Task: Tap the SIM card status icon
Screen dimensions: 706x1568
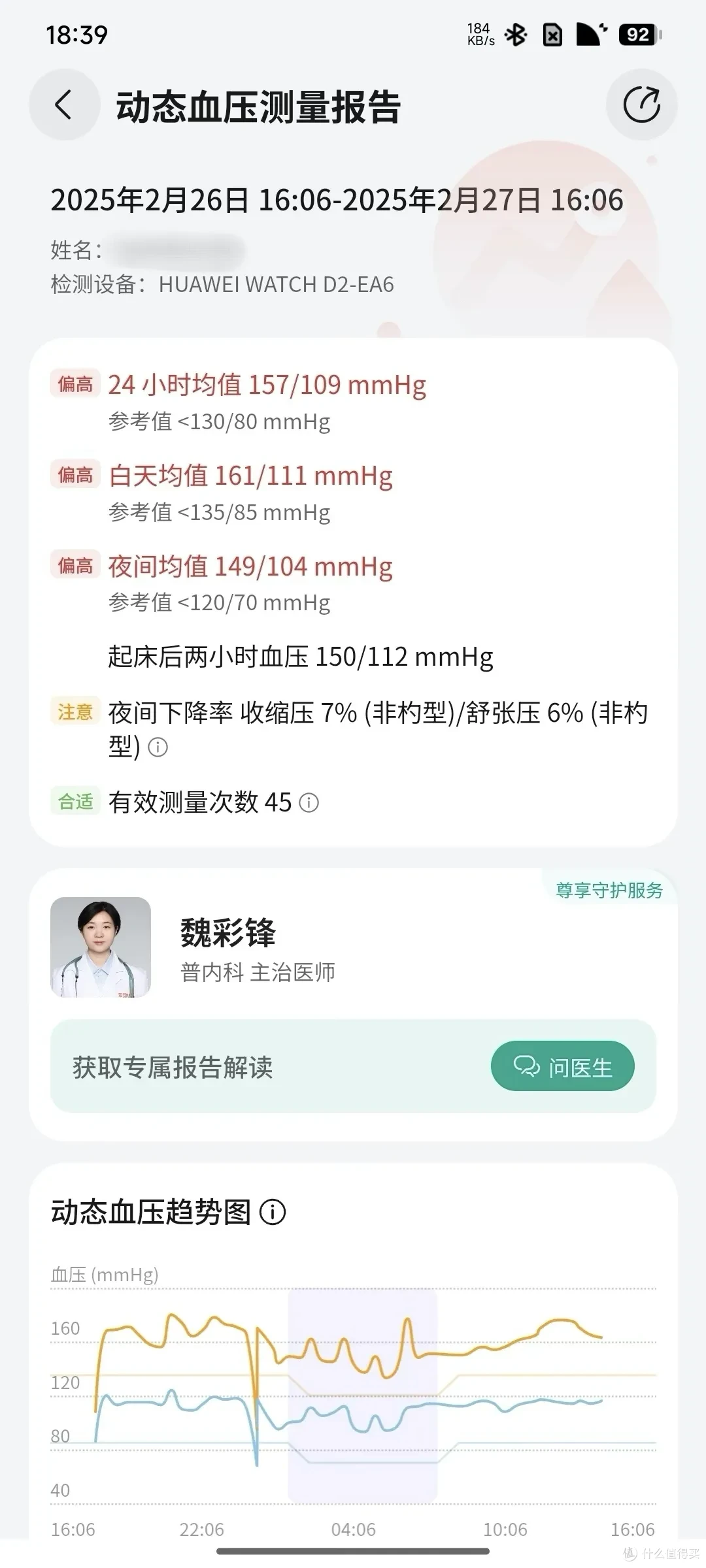Action: click(x=552, y=35)
